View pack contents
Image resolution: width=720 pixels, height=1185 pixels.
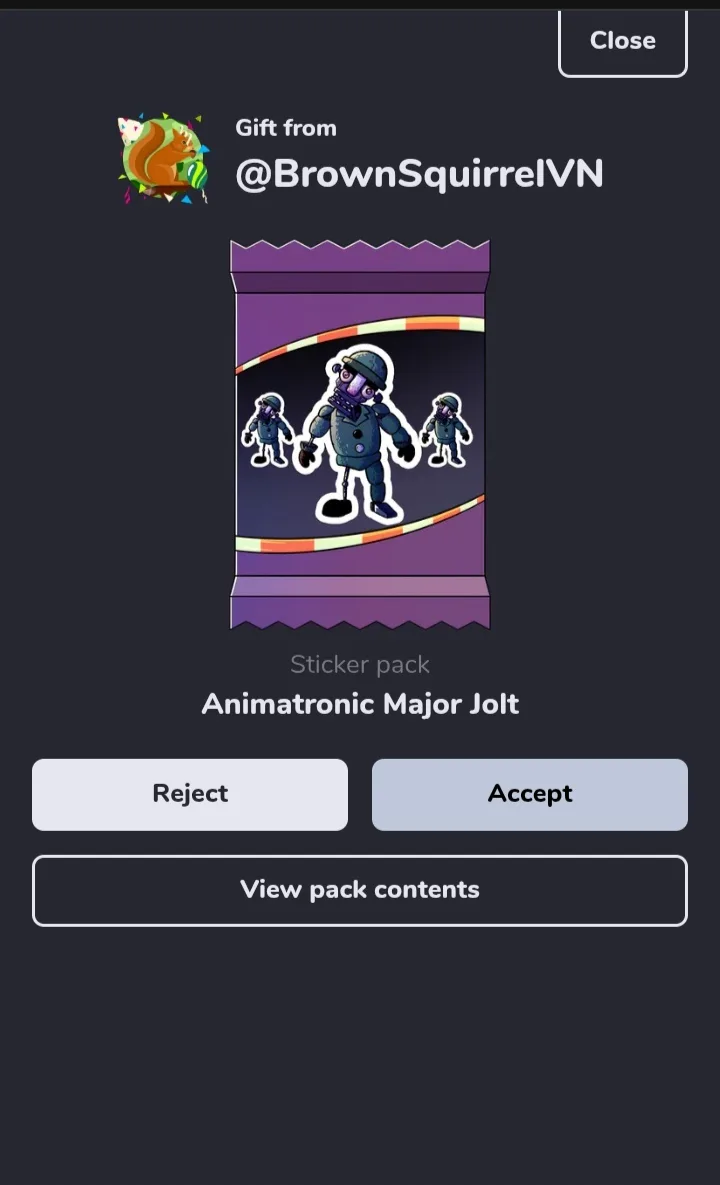click(x=360, y=890)
